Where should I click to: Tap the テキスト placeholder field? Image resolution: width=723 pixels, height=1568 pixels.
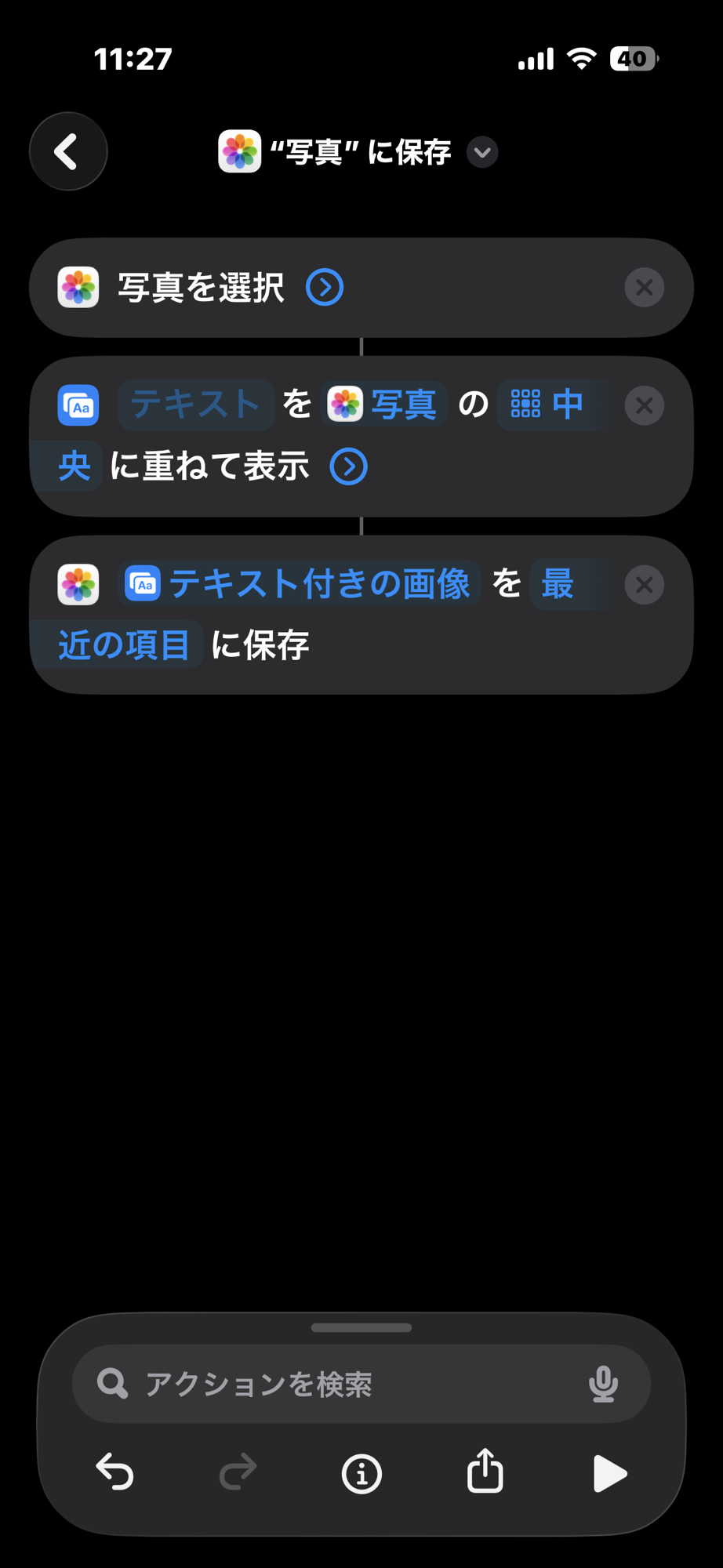click(x=195, y=405)
